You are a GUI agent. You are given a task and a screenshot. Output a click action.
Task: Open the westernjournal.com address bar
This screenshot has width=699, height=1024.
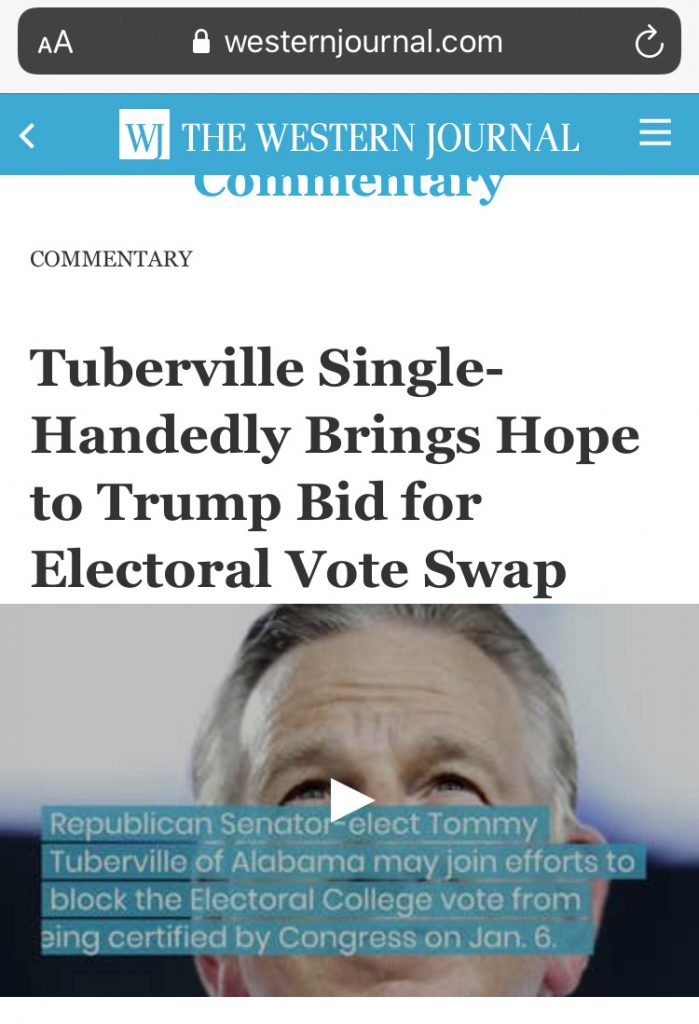pos(348,42)
